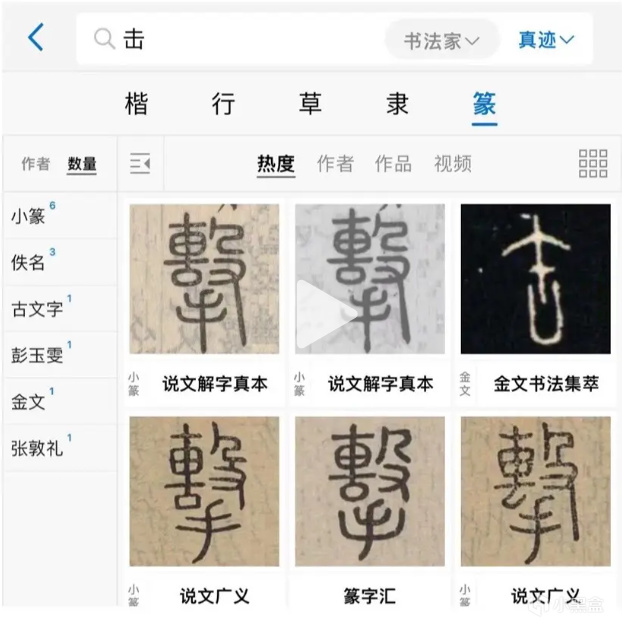This screenshot has width=622, height=631.
Task: Open the 书法家 dropdown
Action: click(441, 40)
